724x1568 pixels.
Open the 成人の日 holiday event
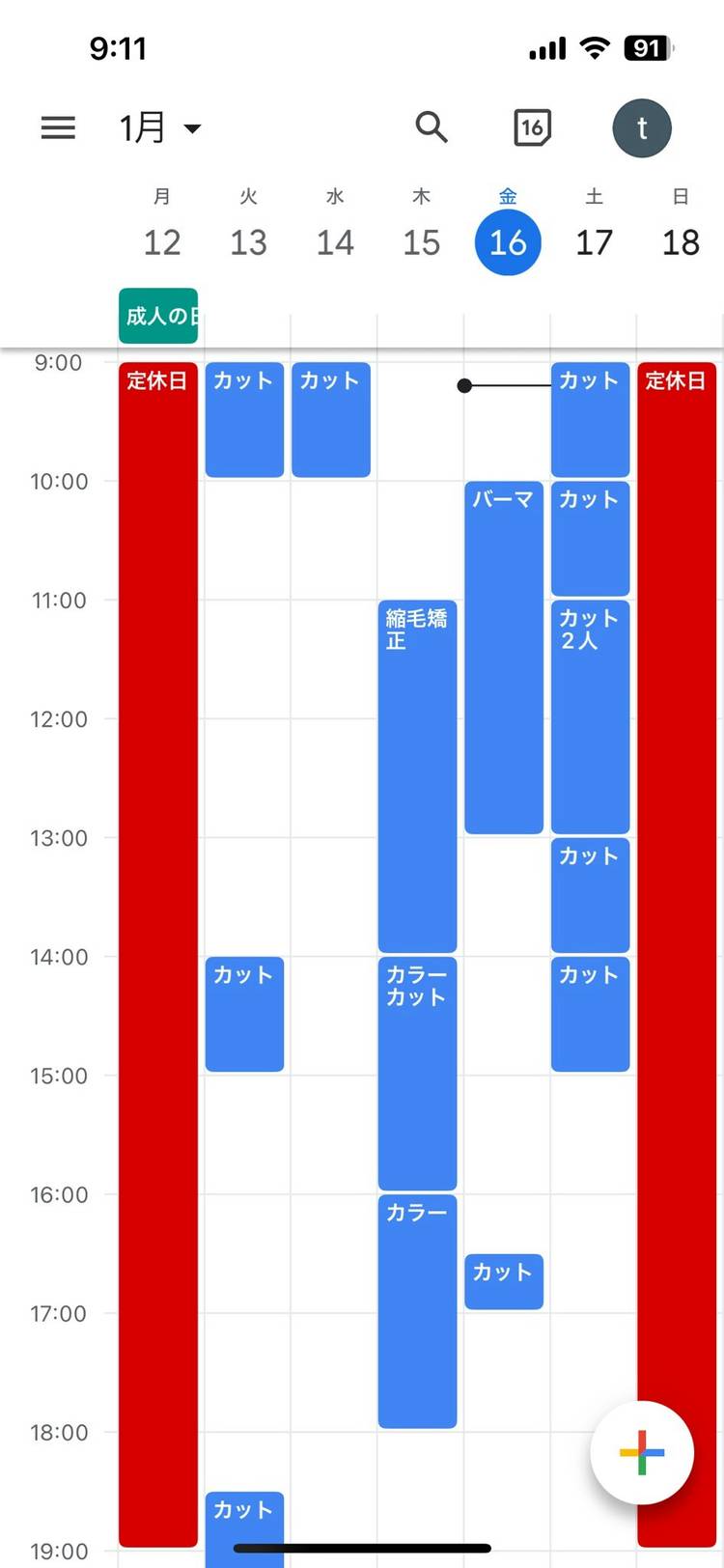click(x=158, y=316)
